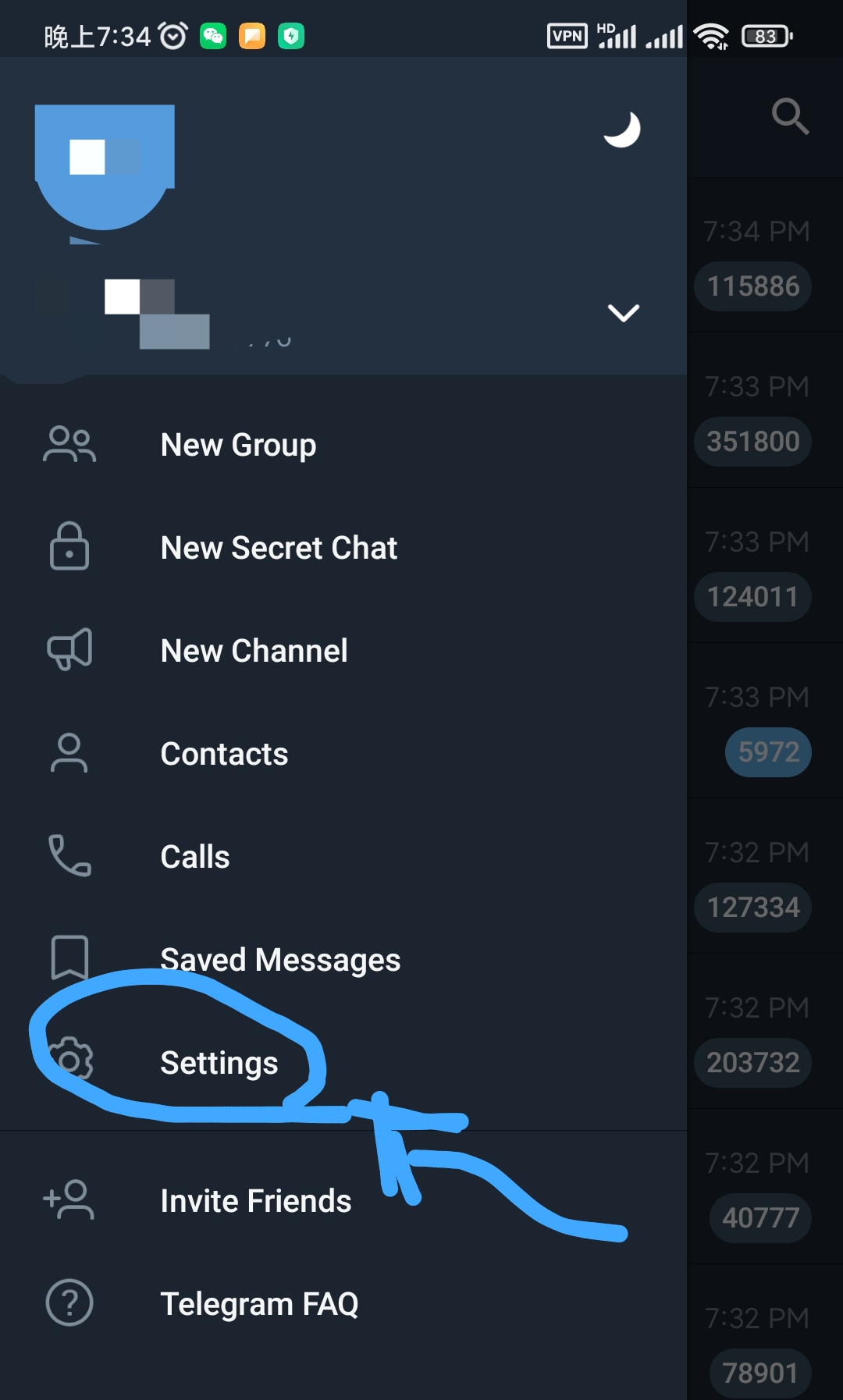Tap the search magnifier icon
The height and width of the screenshot is (1400, 843).
[x=790, y=117]
